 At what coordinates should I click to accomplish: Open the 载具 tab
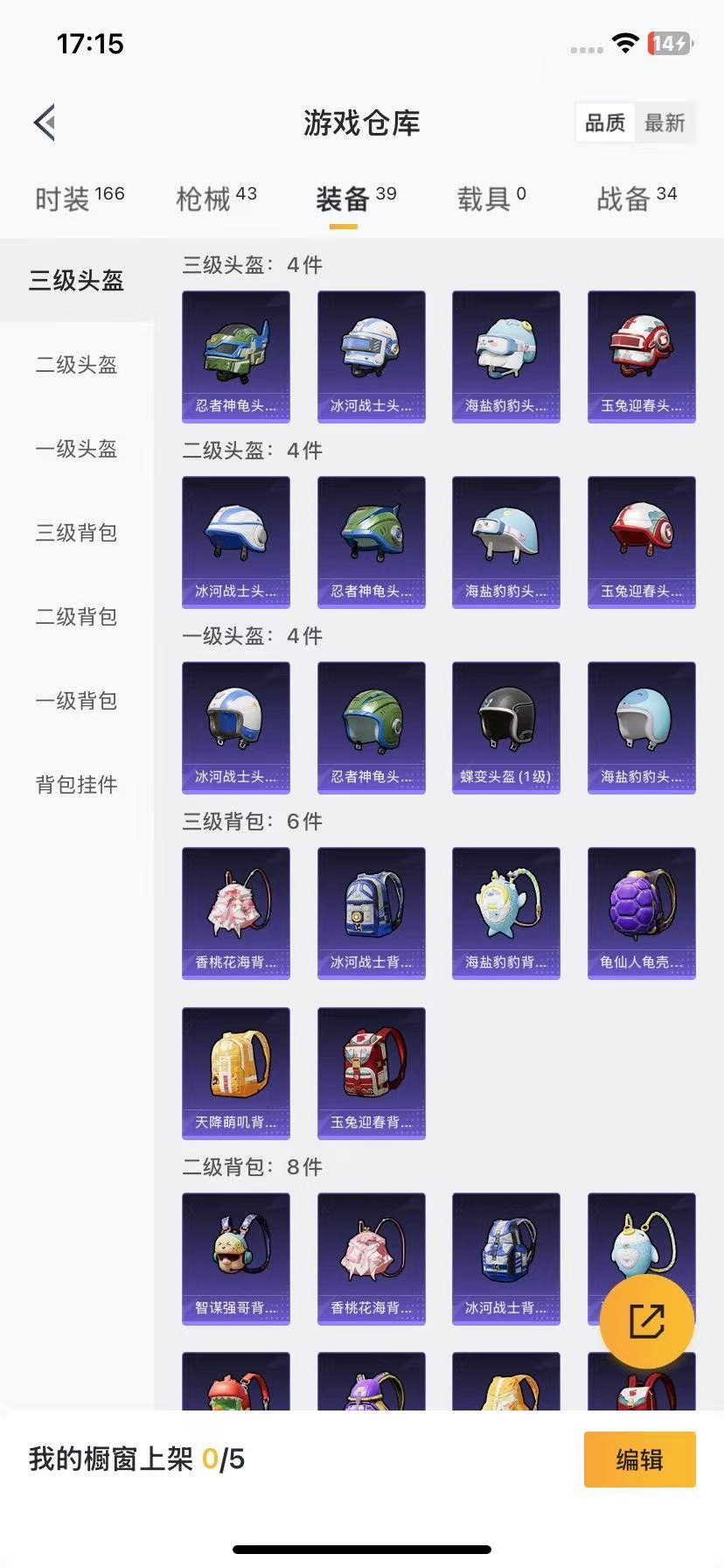[491, 199]
